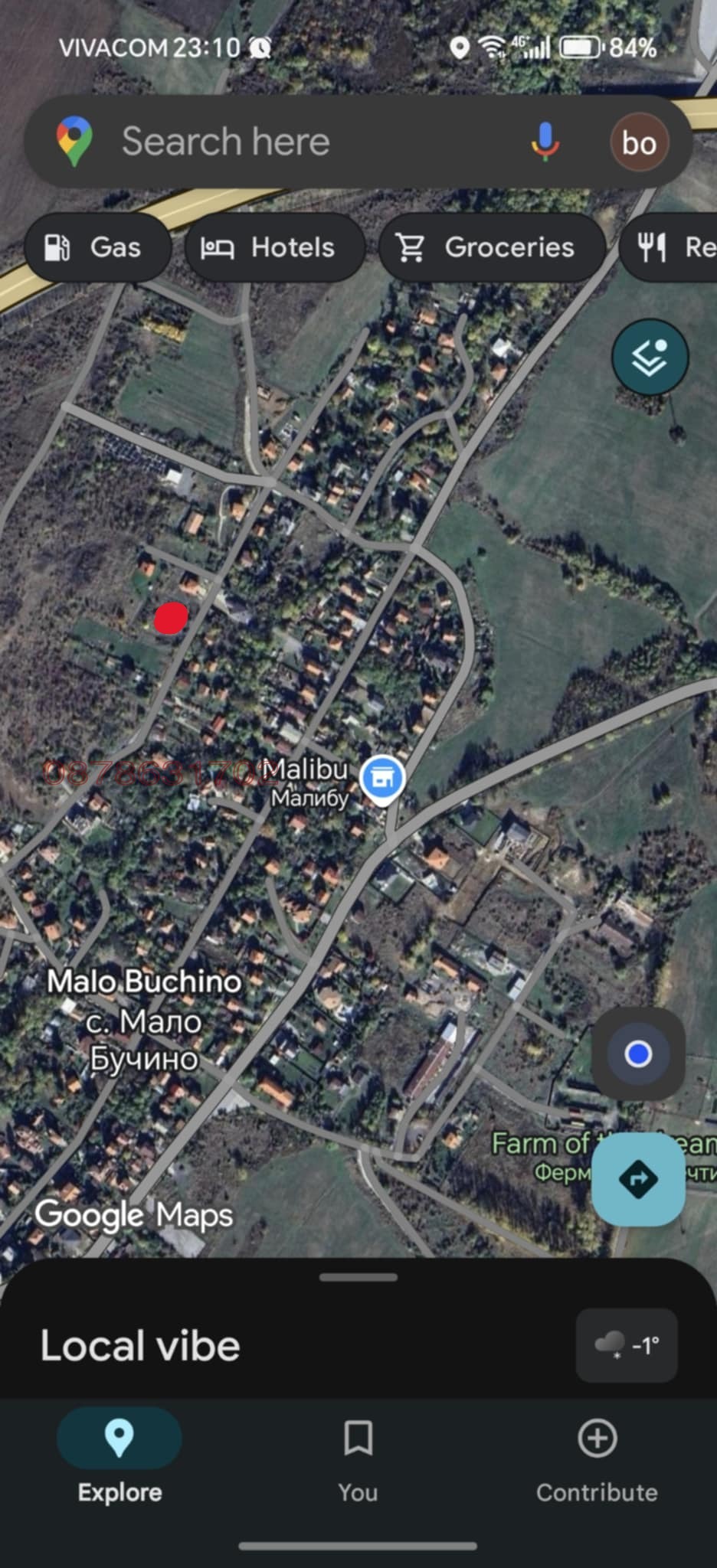
Task: Start voice search with the microphone
Action: (x=545, y=142)
